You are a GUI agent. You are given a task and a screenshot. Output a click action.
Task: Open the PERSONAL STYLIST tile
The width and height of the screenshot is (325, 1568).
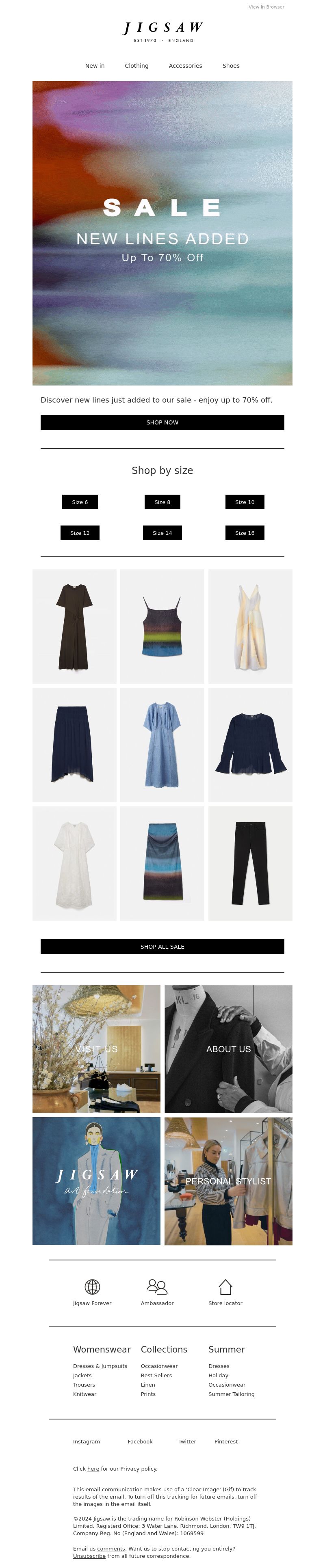coord(228,1181)
